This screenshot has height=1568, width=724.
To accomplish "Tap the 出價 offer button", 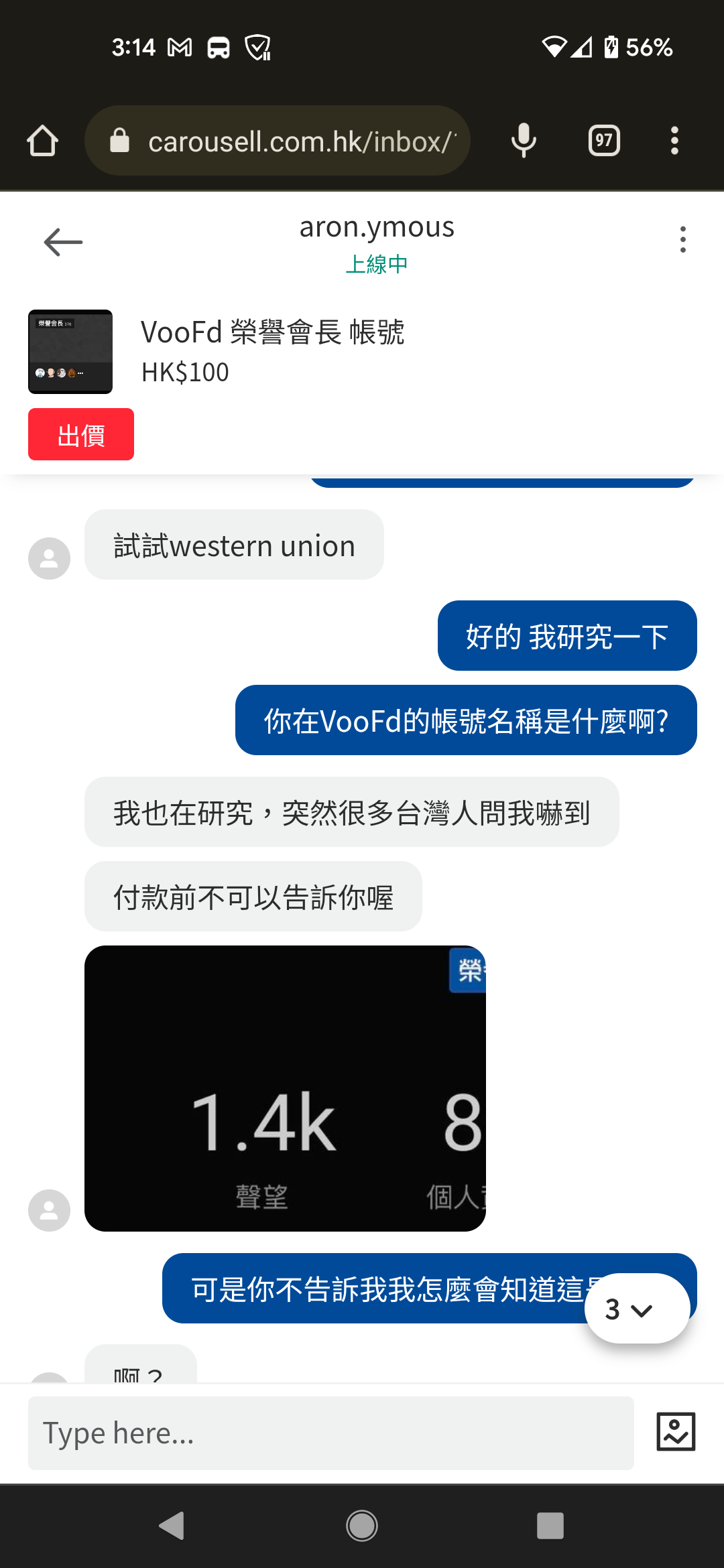I will [x=81, y=434].
